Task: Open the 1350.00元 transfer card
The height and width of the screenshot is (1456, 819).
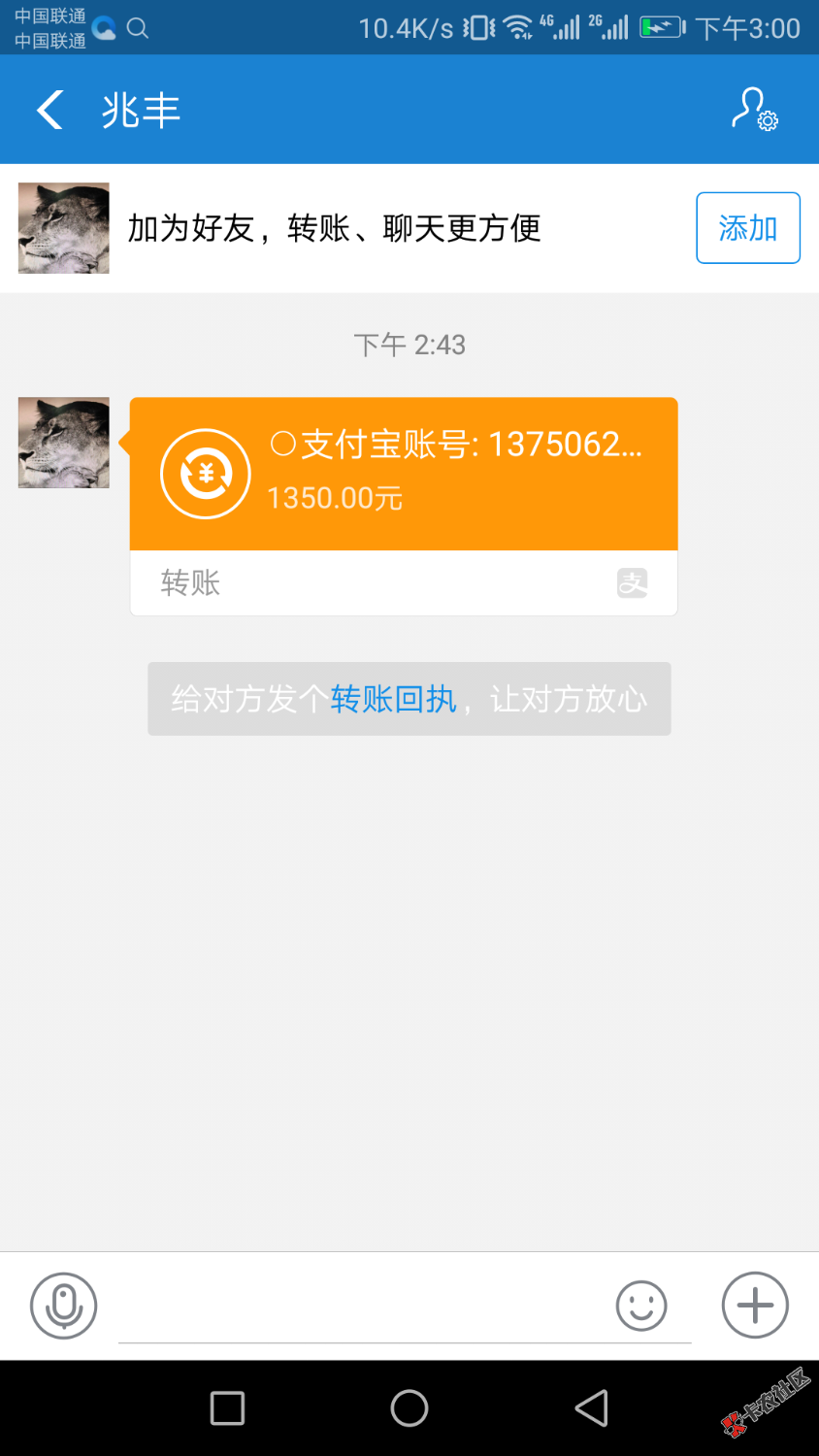Action: click(404, 474)
